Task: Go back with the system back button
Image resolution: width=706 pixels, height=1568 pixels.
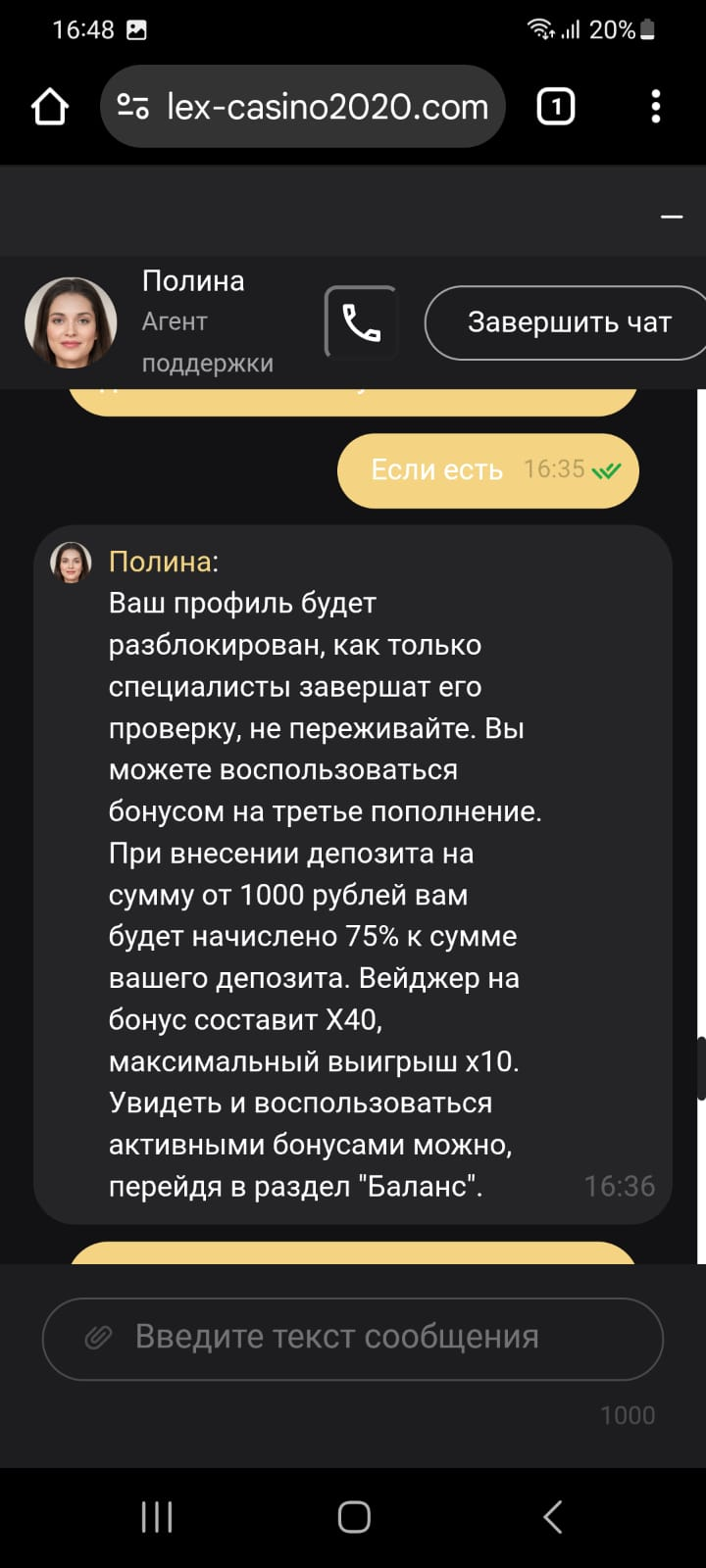Action: point(552,1517)
